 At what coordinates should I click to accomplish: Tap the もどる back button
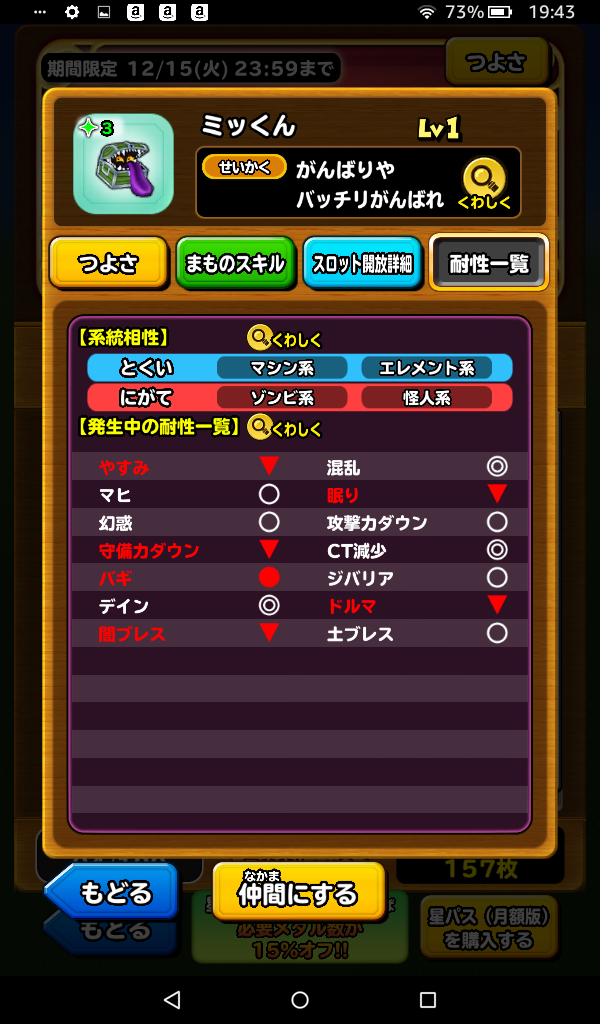[x=113, y=891]
